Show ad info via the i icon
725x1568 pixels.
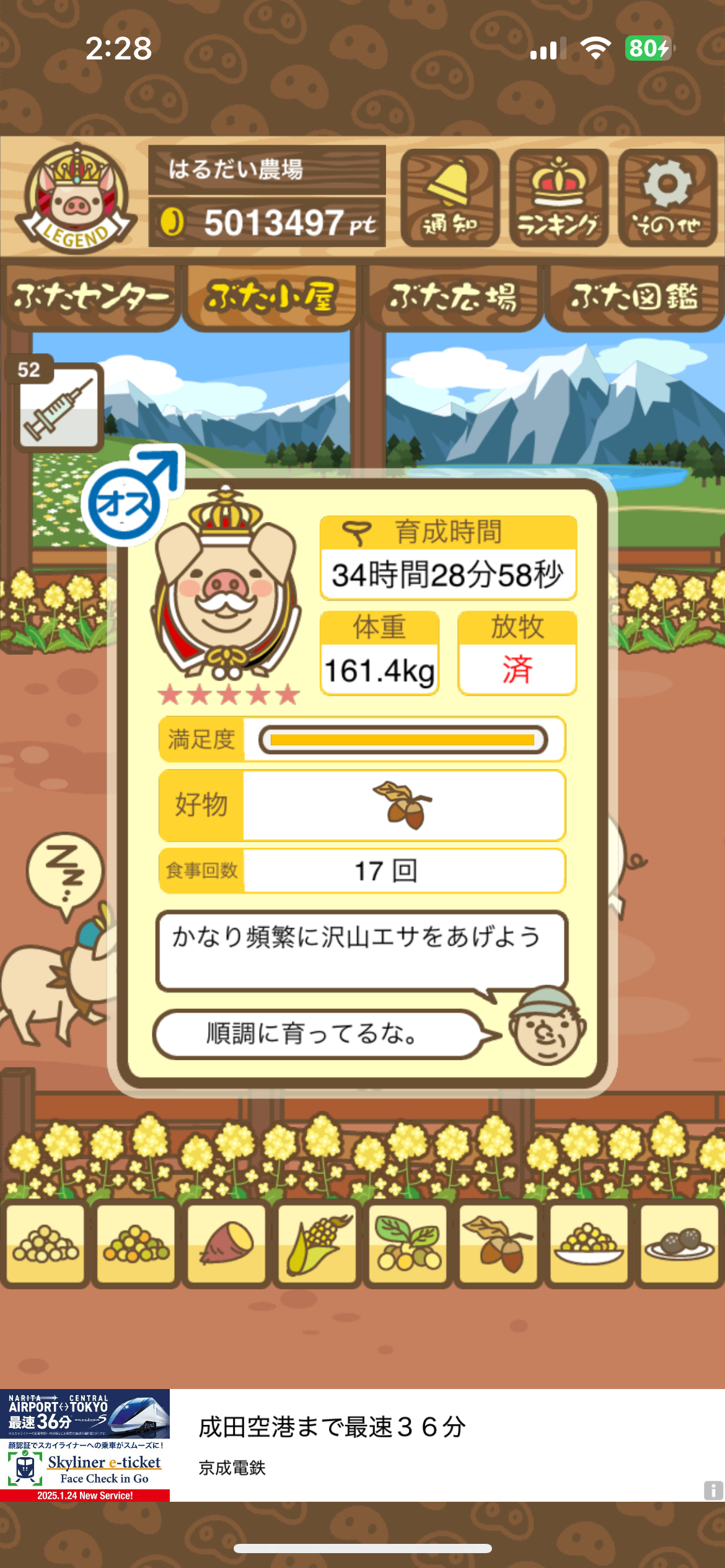tap(713, 1490)
